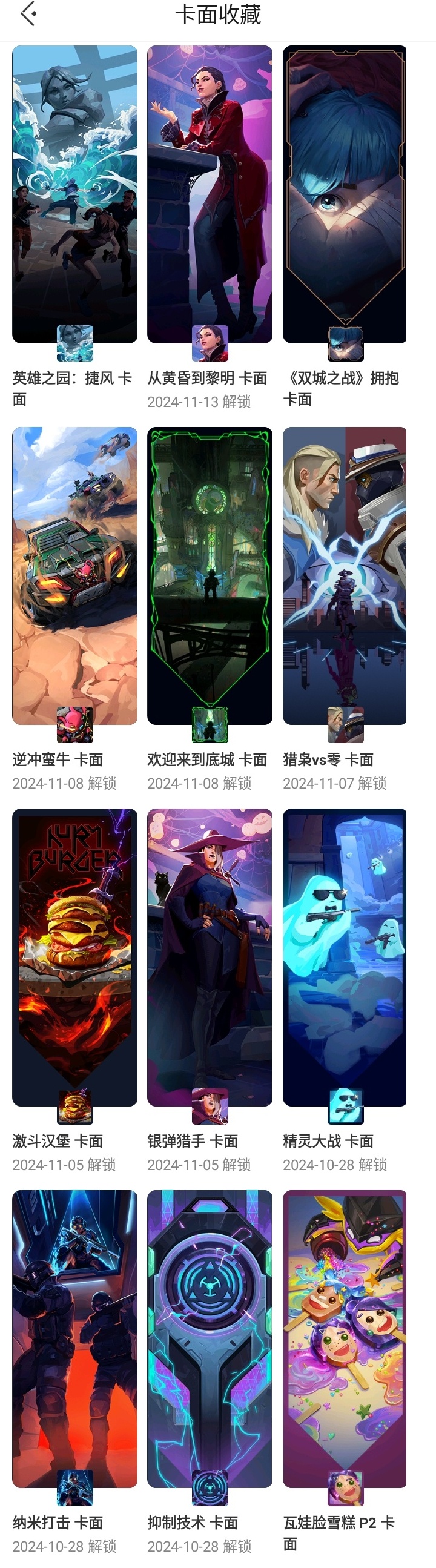Open the 《双城之战》拥抱 card

[345, 195]
